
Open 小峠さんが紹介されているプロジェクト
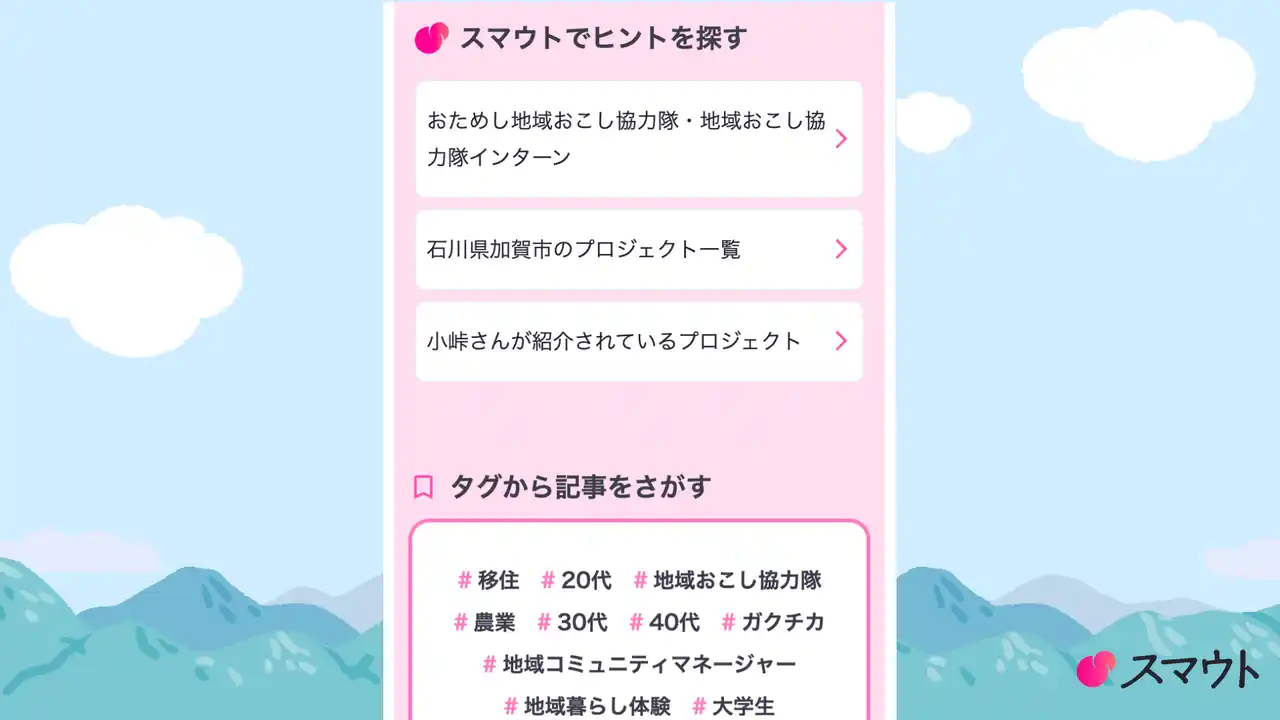(638, 341)
